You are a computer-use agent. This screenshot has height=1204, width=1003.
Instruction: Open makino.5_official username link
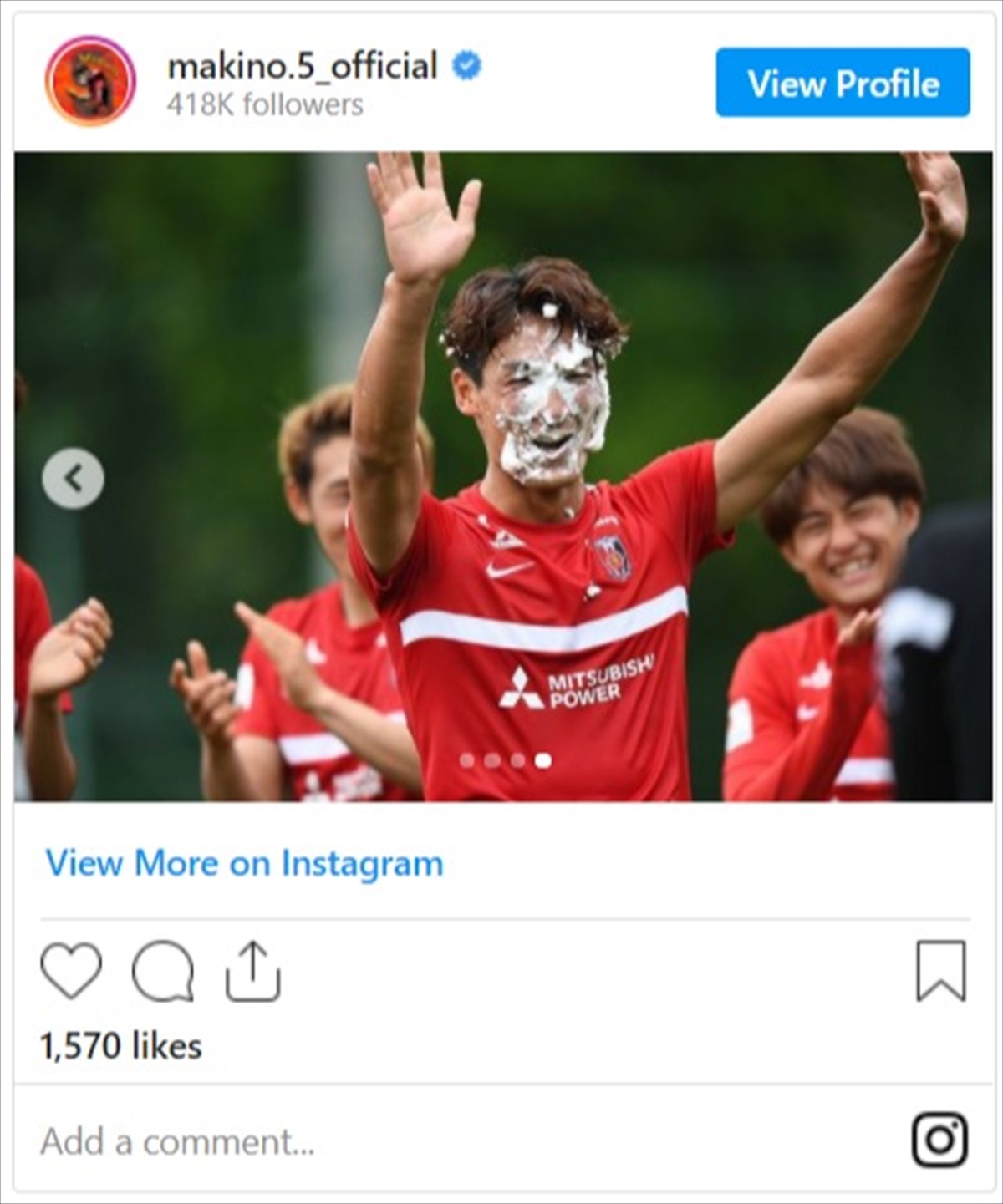point(303,66)
